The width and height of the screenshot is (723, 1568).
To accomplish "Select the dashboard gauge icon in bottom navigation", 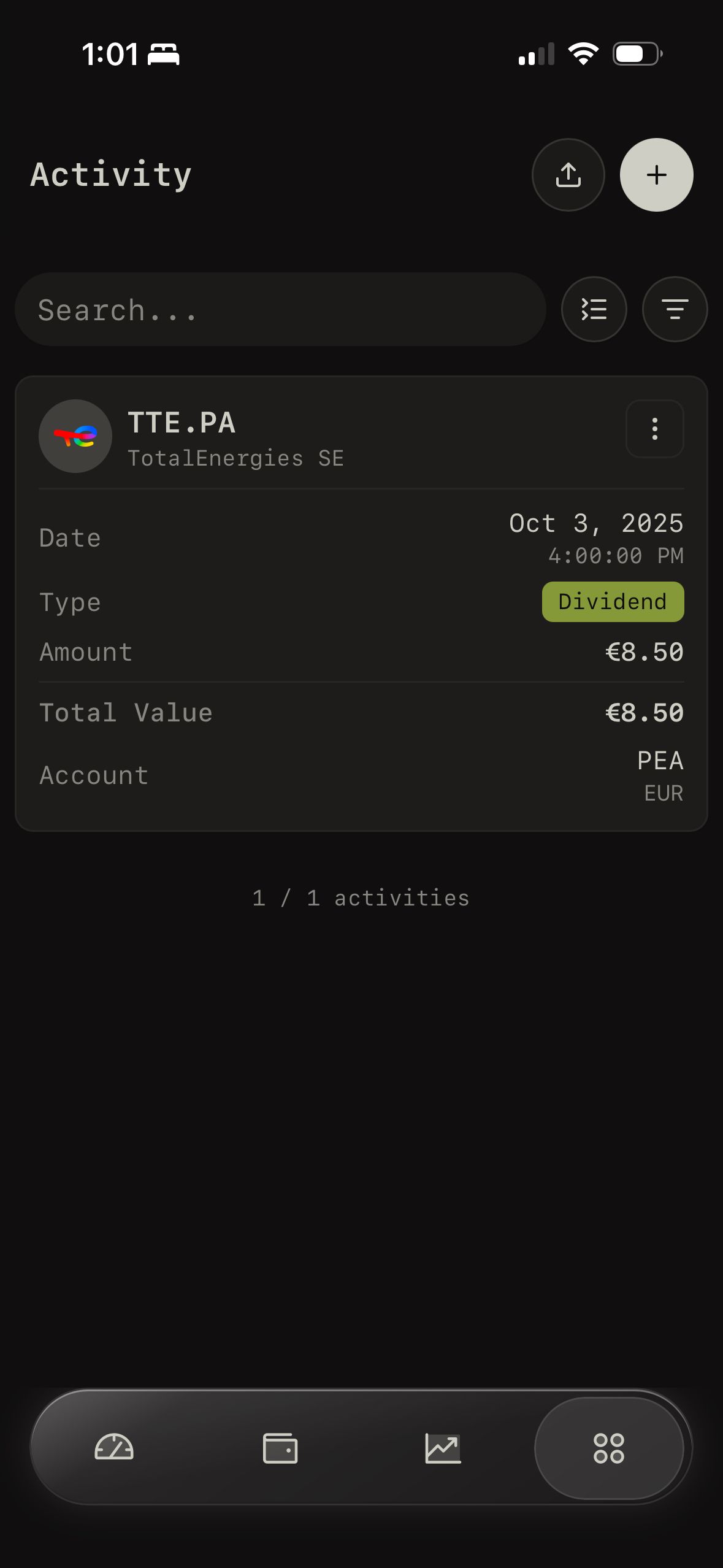I will point(115,1448).
